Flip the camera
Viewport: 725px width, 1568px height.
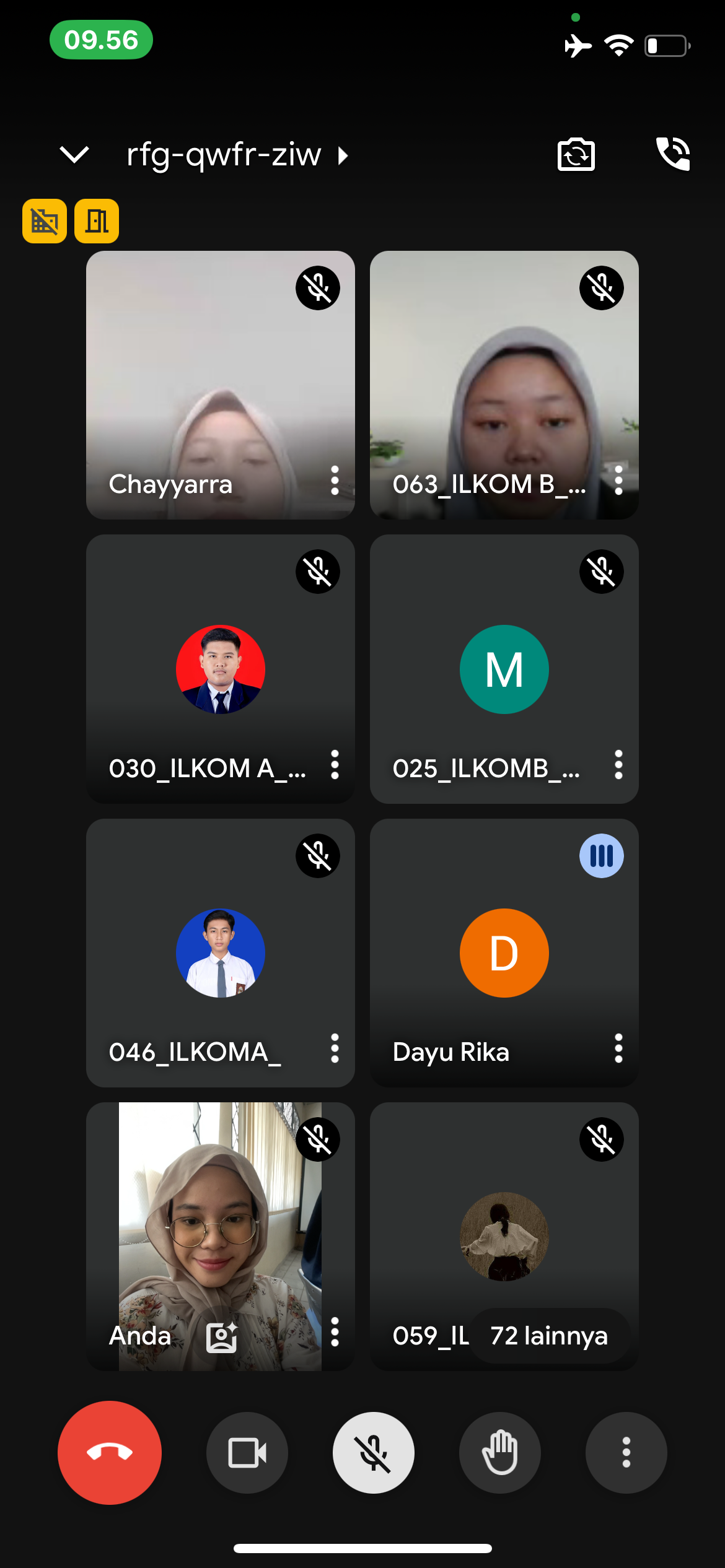click(576, 154)
